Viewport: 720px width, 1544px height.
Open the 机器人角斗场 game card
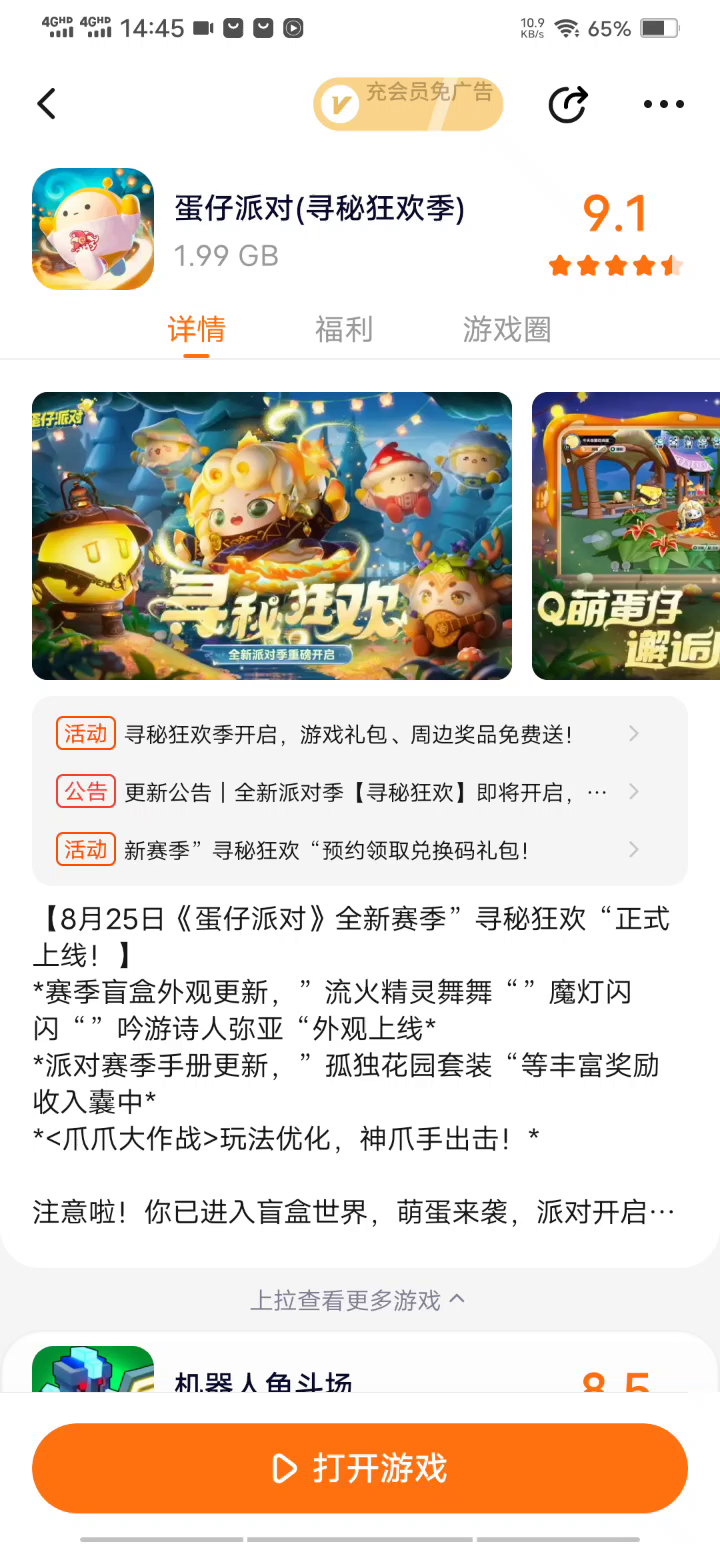click(x=360, y=1368)
